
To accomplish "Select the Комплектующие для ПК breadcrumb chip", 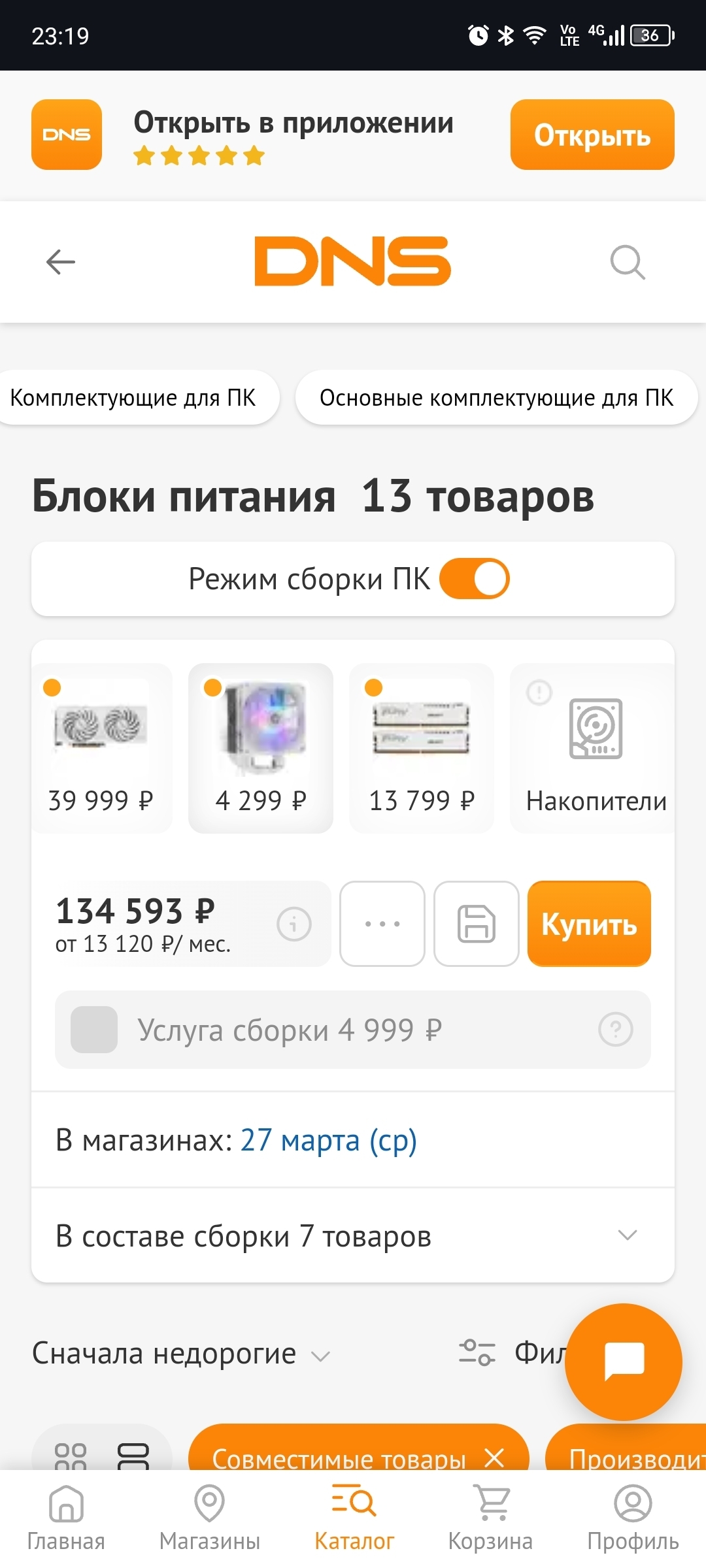I will (133, 397).
